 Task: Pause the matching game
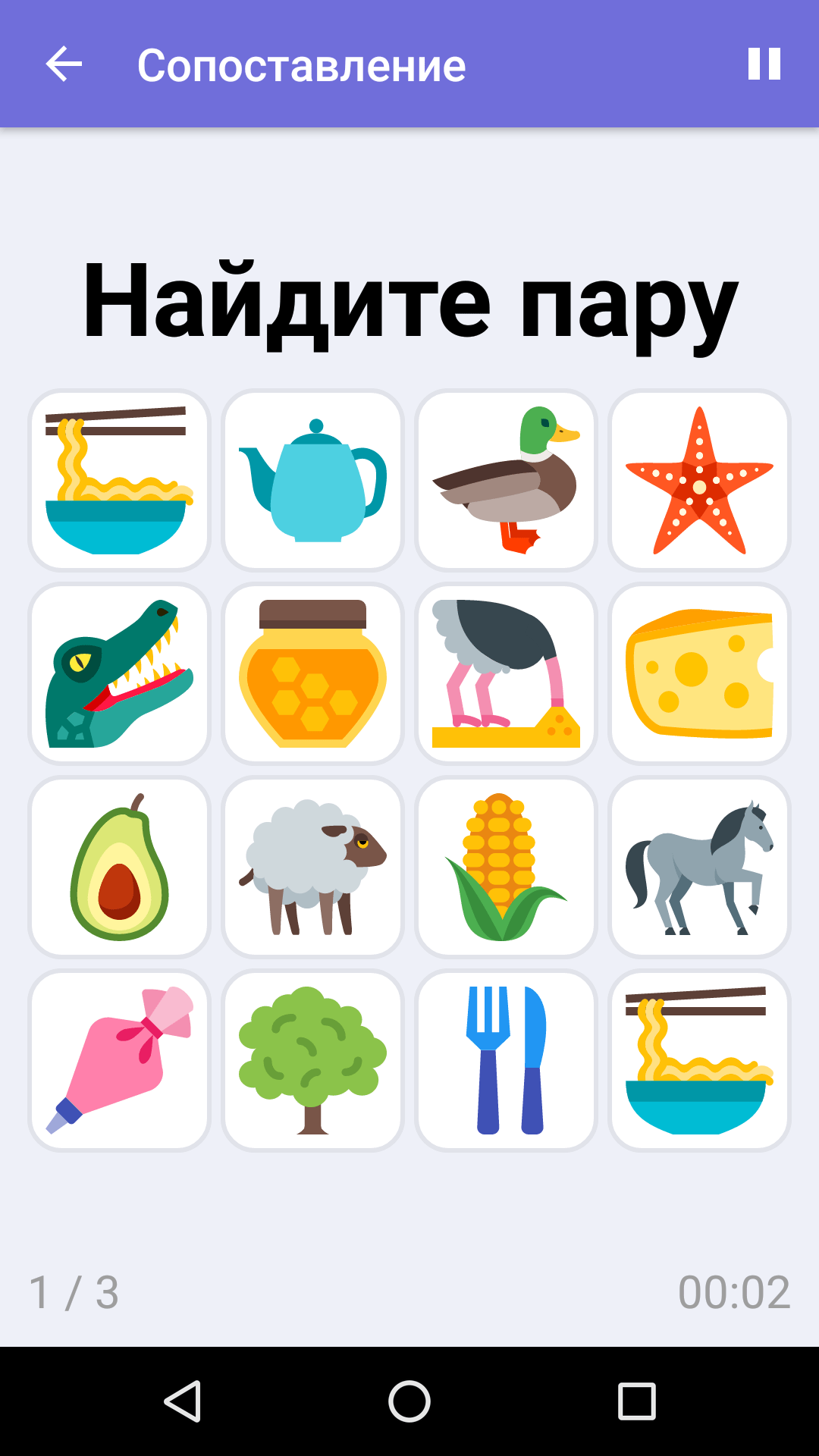click(764, 64)
